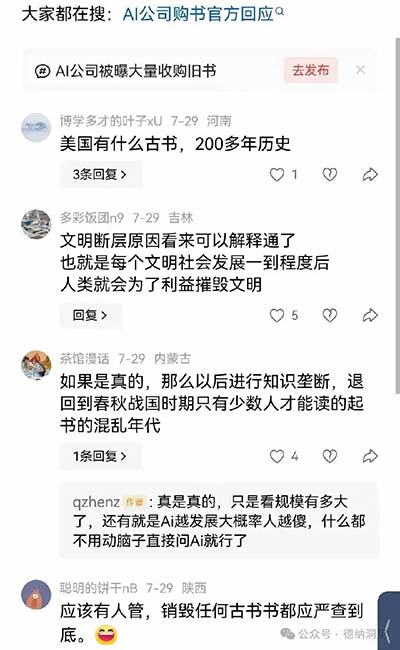Reply to 多彩饭团n9's comment
The image size is (400, 650).
point(90,315)
